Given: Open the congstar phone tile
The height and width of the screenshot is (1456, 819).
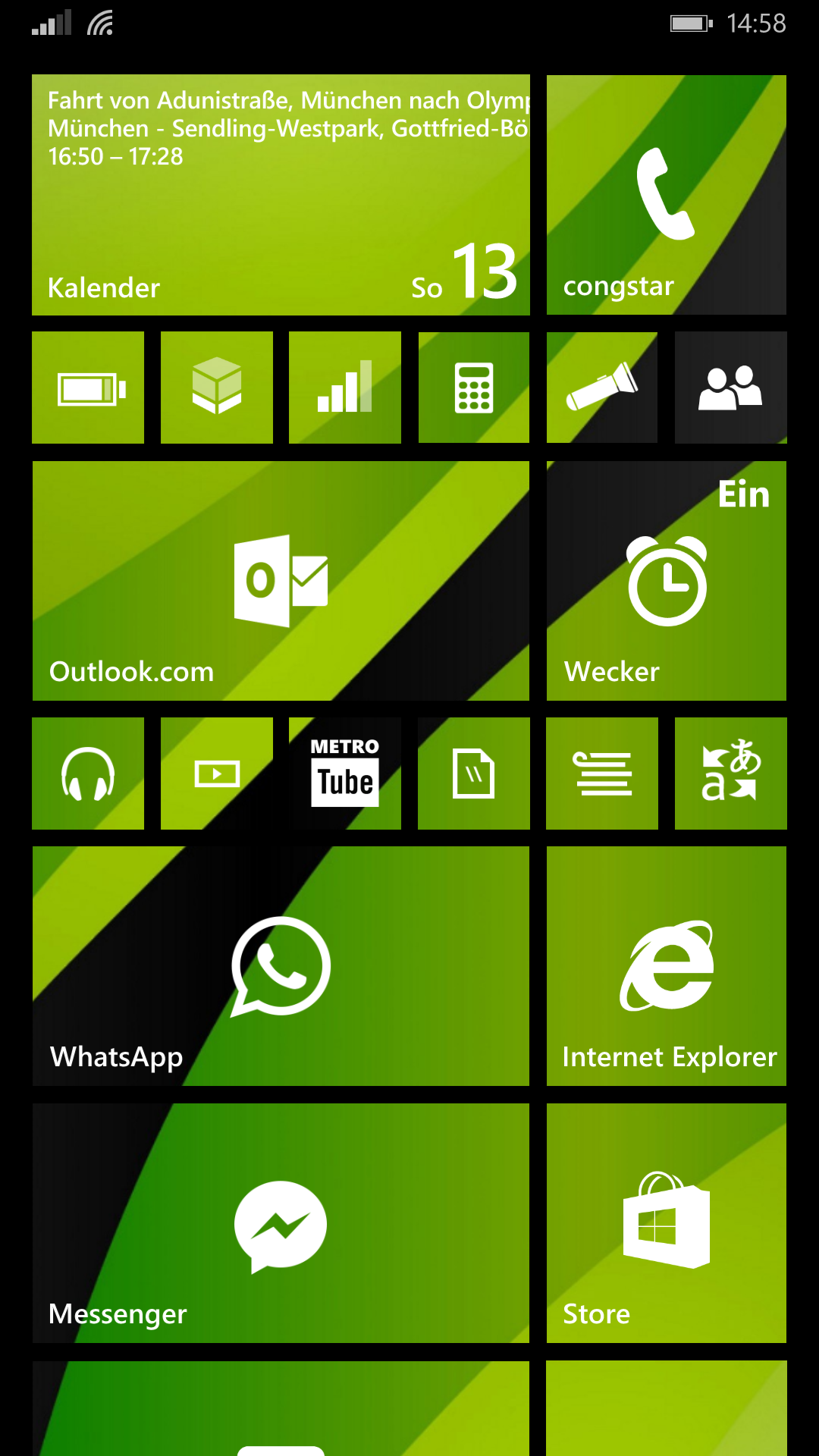Looking at the screenshot, I should point(667,195).
